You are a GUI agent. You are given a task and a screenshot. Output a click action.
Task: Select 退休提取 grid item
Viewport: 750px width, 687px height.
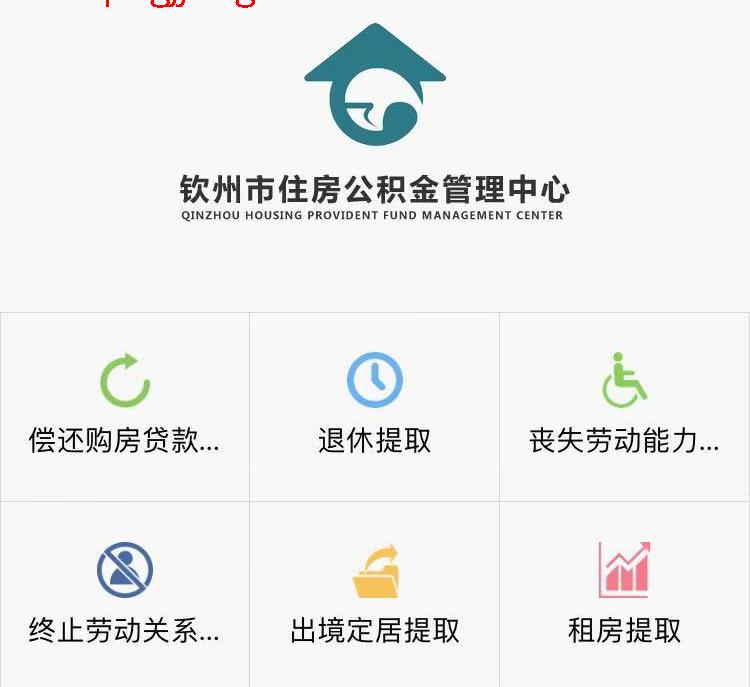(x=374, y=407)
